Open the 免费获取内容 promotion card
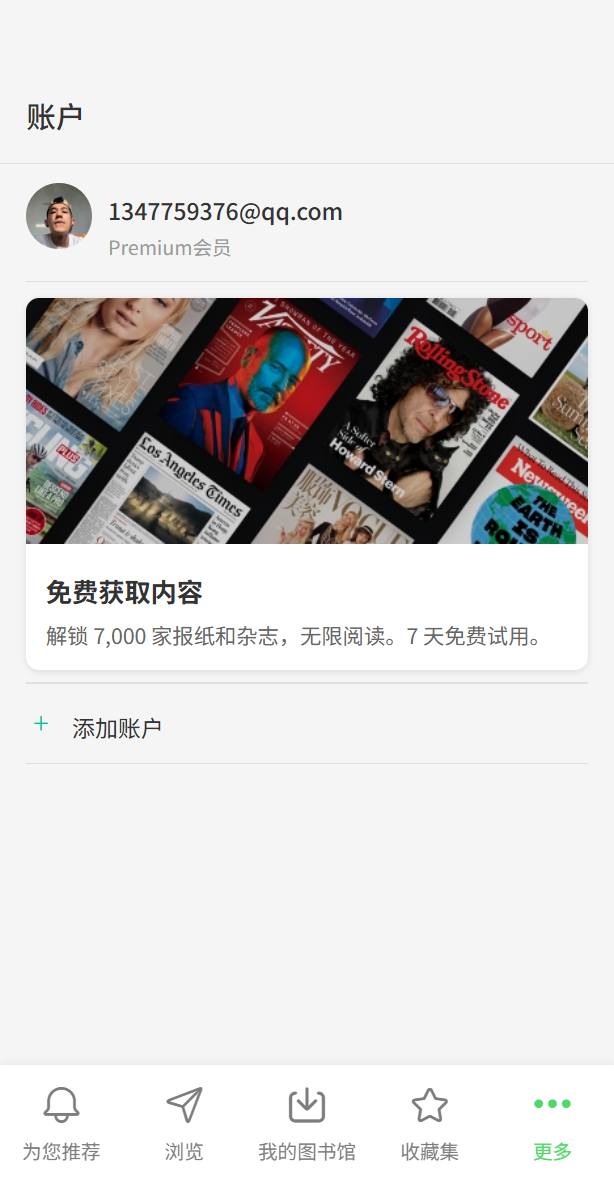614x1182 pixels. tap(306, 484)
